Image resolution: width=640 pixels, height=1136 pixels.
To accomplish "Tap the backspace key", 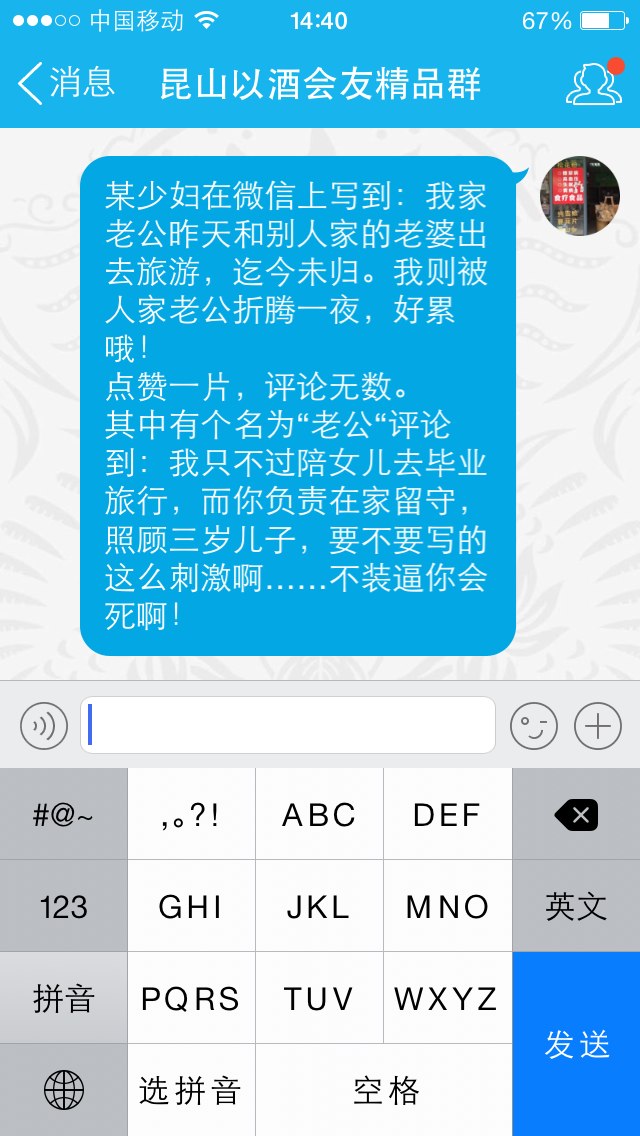I will tap(576, 814).
